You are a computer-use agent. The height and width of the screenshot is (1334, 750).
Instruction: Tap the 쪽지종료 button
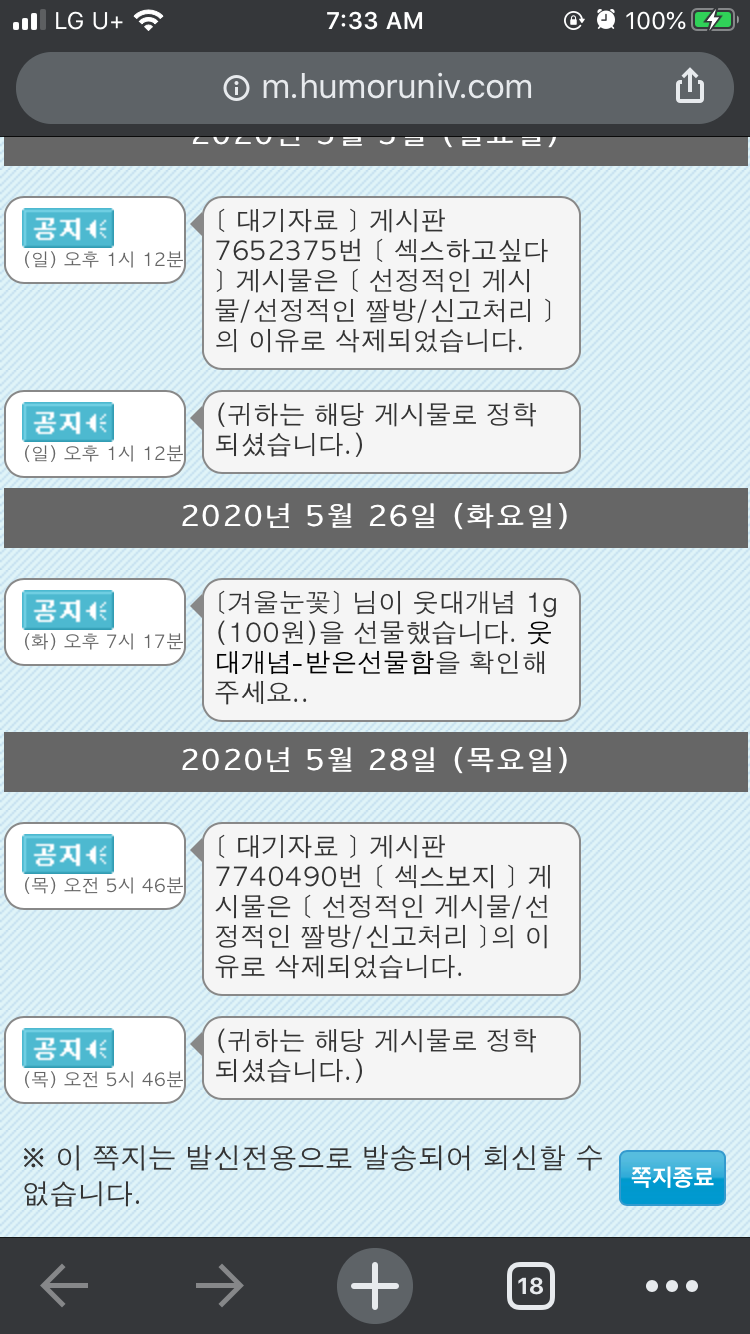tap(672, 1177)
